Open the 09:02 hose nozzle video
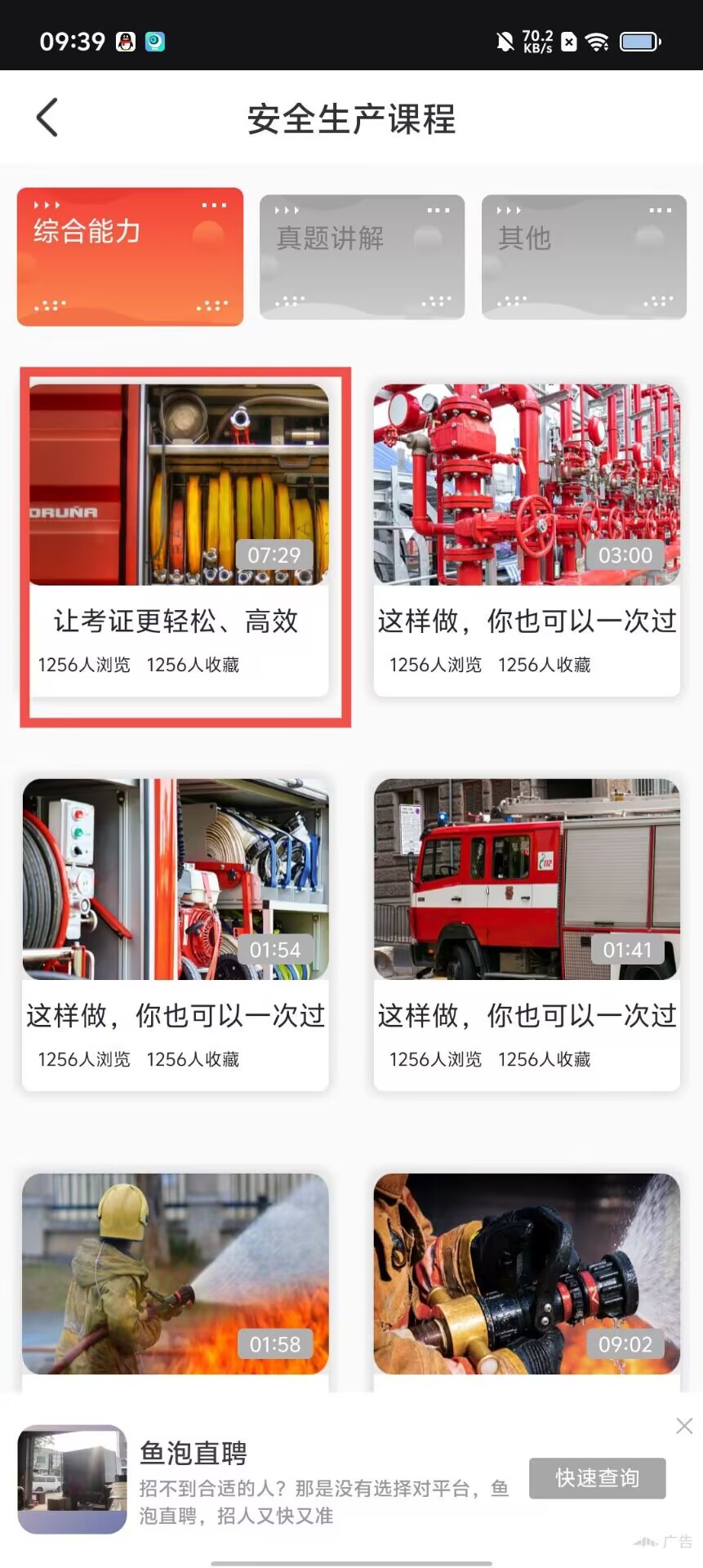 pos(527,1273)
